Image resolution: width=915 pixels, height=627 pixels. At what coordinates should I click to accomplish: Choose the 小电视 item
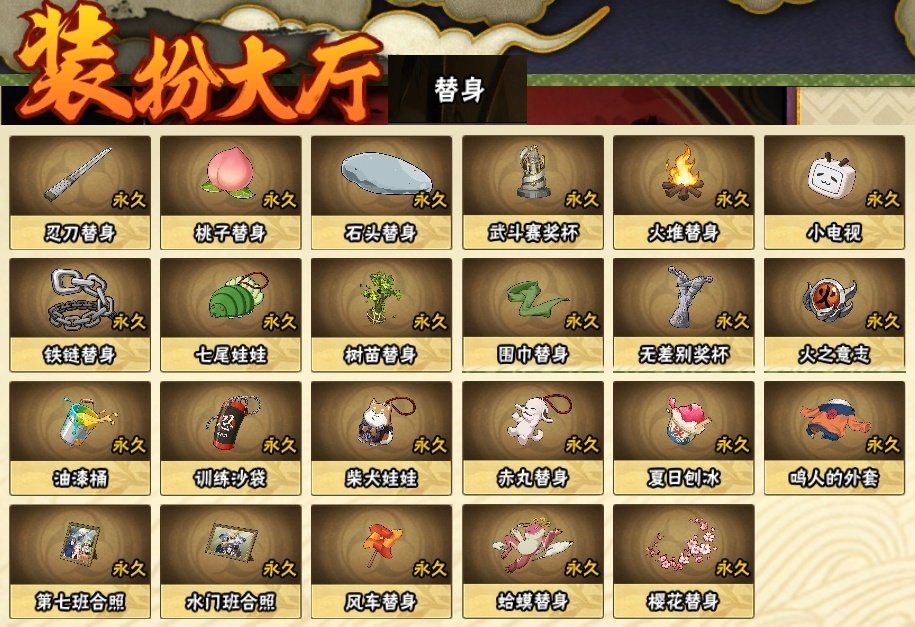tap(835, 192)
